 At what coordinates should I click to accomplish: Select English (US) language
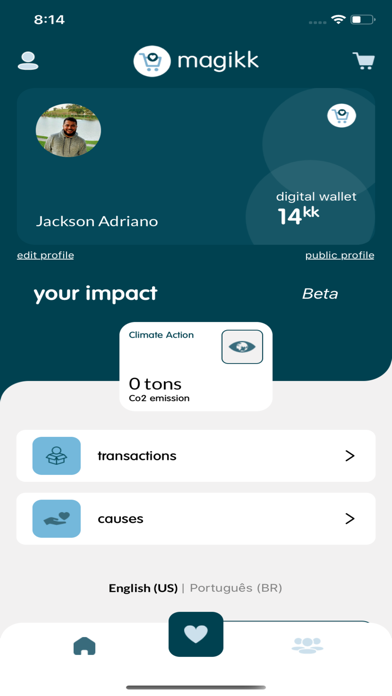pyautogui.click(x=143, y=588)
